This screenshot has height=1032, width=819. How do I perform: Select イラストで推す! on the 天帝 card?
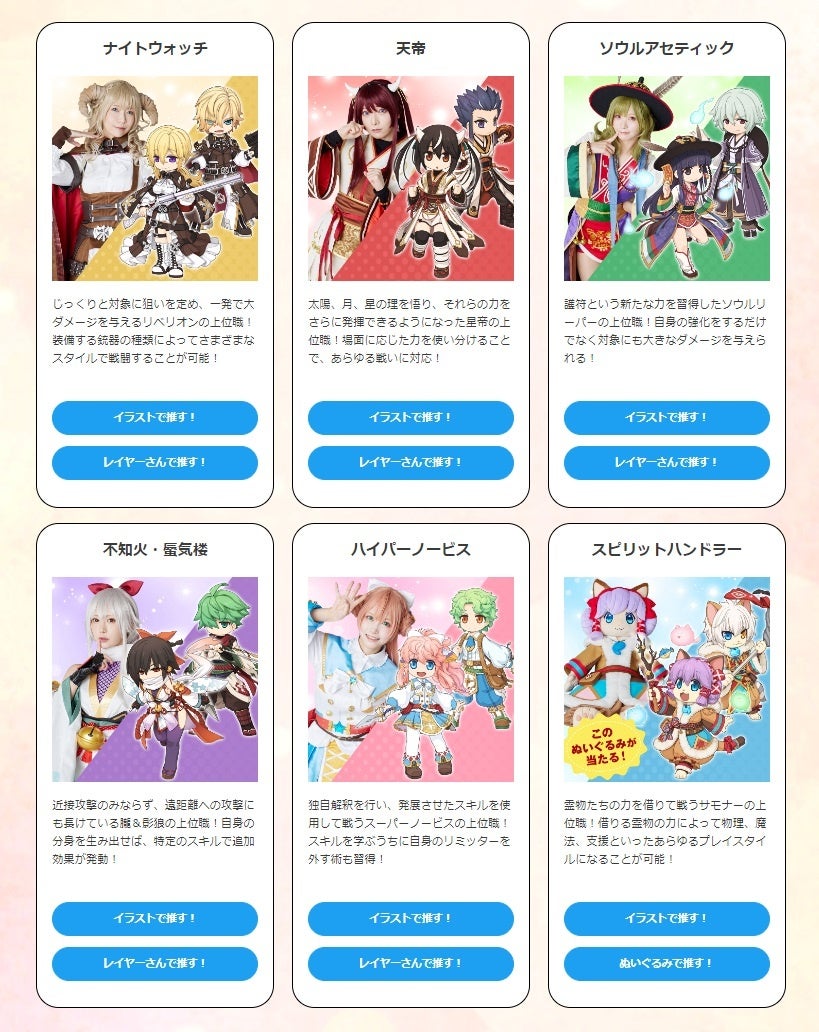coord(411,417)
